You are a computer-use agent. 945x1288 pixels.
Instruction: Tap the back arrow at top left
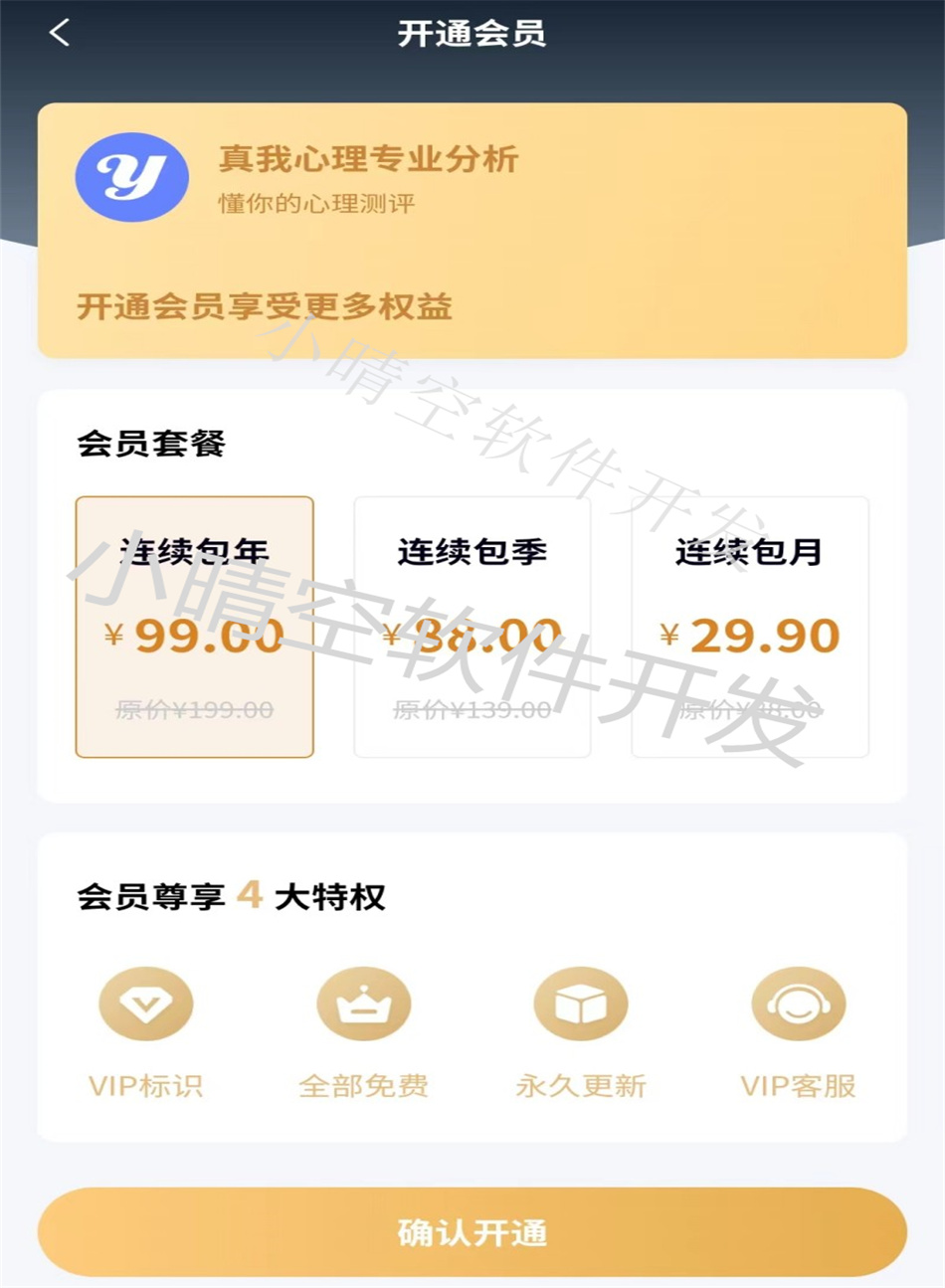(x=59, y=32)
